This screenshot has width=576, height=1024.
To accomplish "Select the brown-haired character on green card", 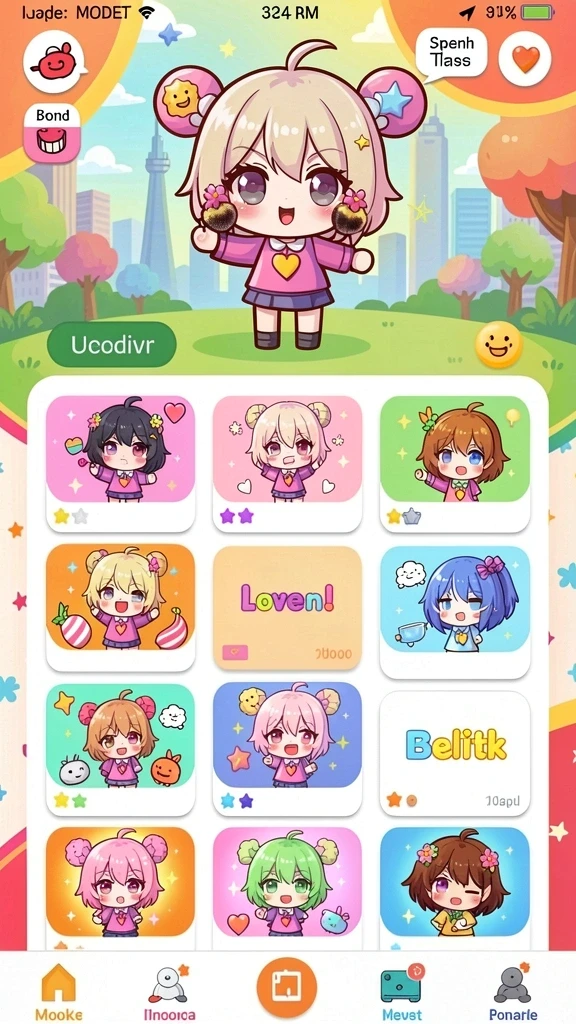I will click(x=455, y=463).
